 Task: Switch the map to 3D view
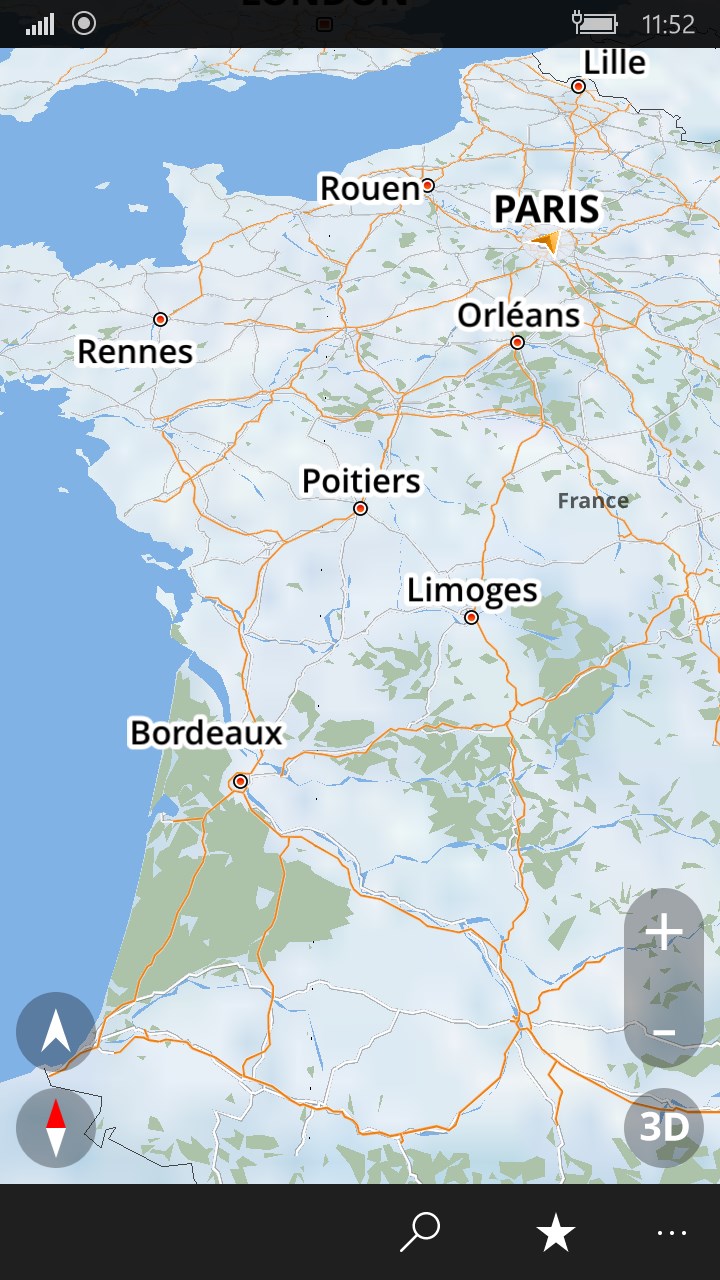tap(664, 1128)
